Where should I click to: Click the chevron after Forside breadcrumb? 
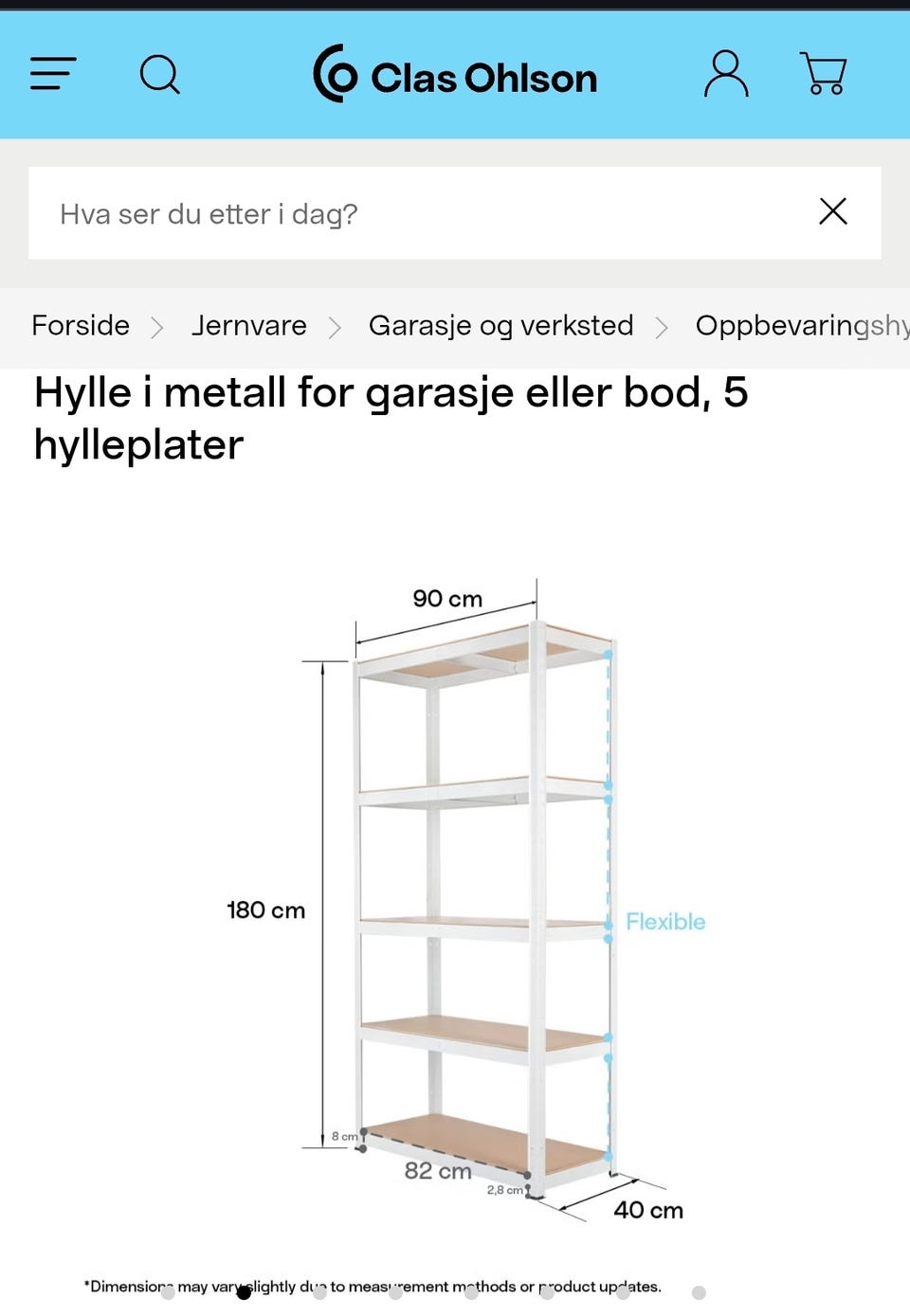[x=159, y=327]
